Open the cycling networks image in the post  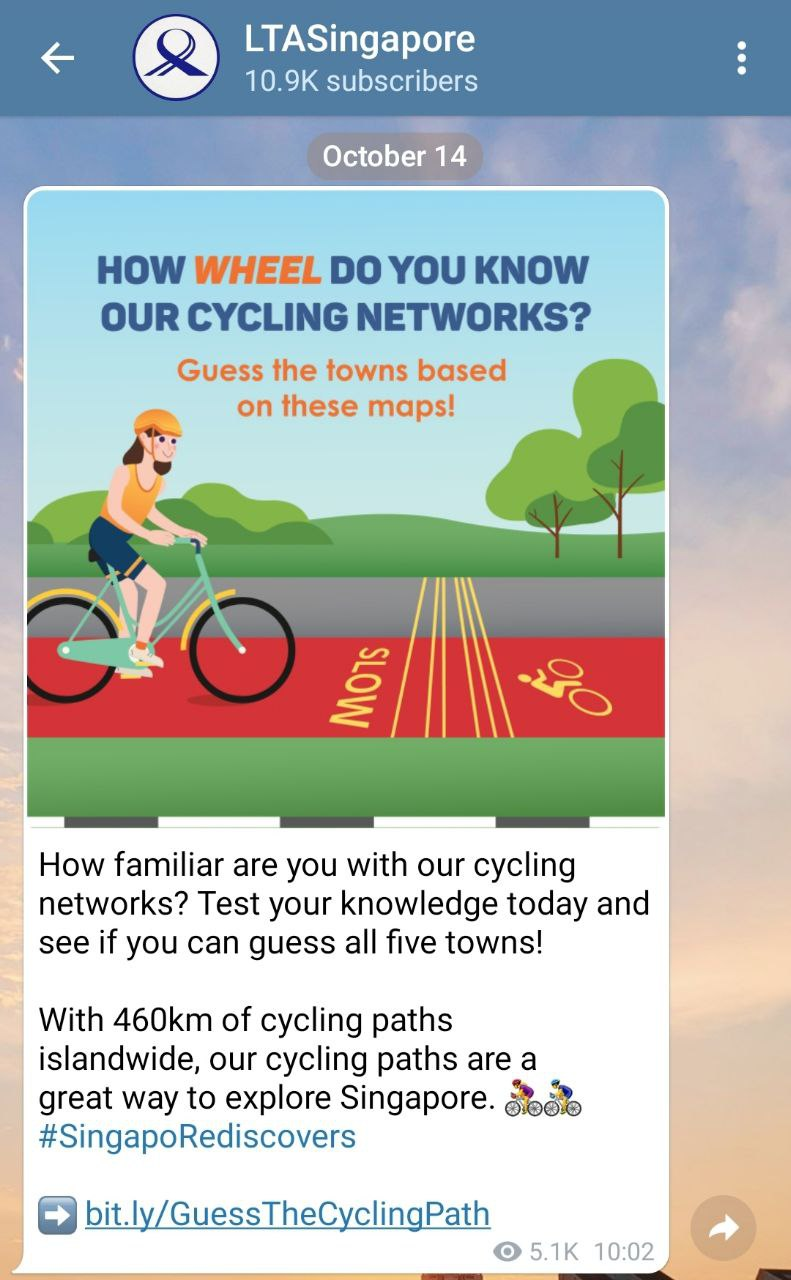point(346,503)
